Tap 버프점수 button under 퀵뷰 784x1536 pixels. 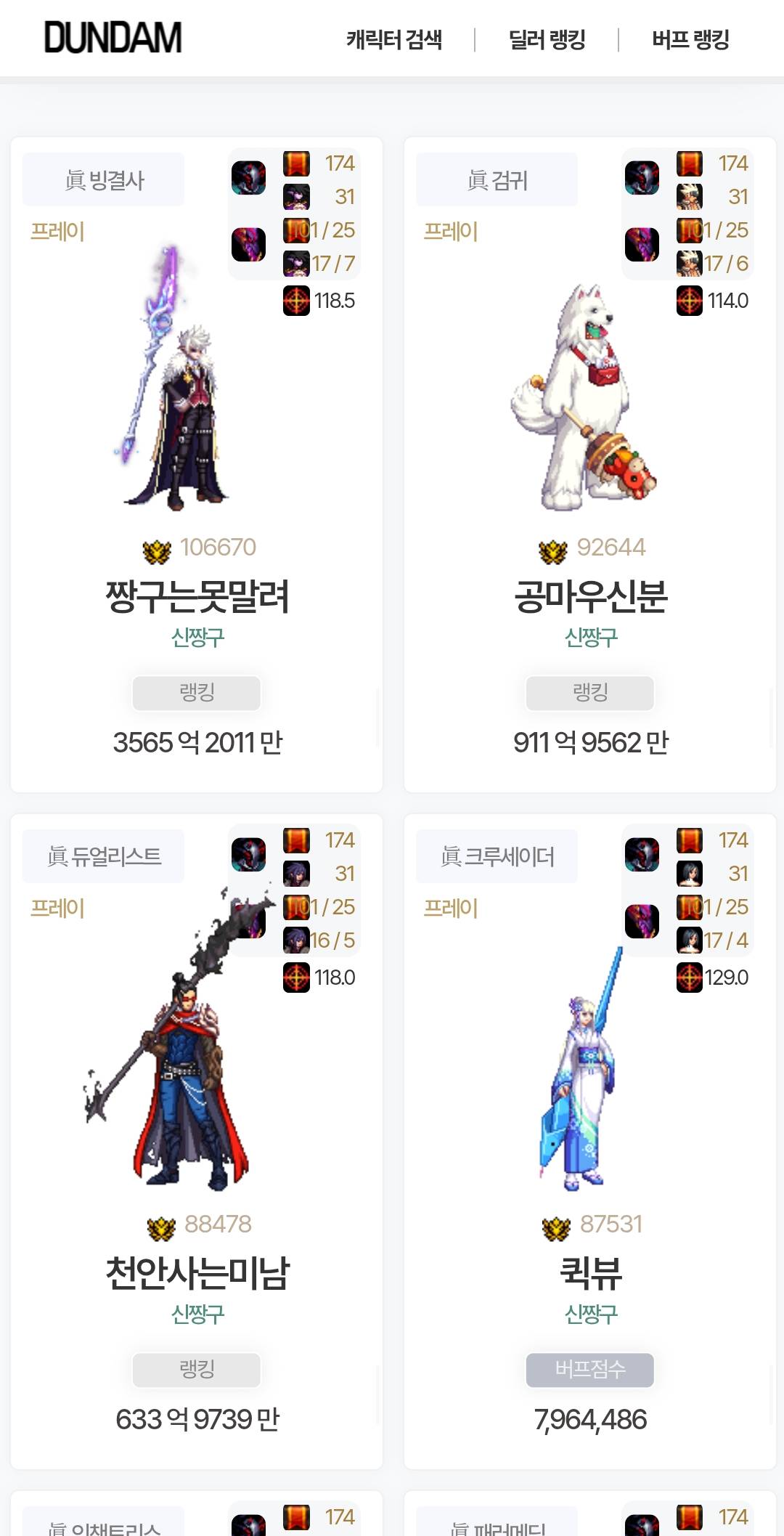tap(590, 1370)
